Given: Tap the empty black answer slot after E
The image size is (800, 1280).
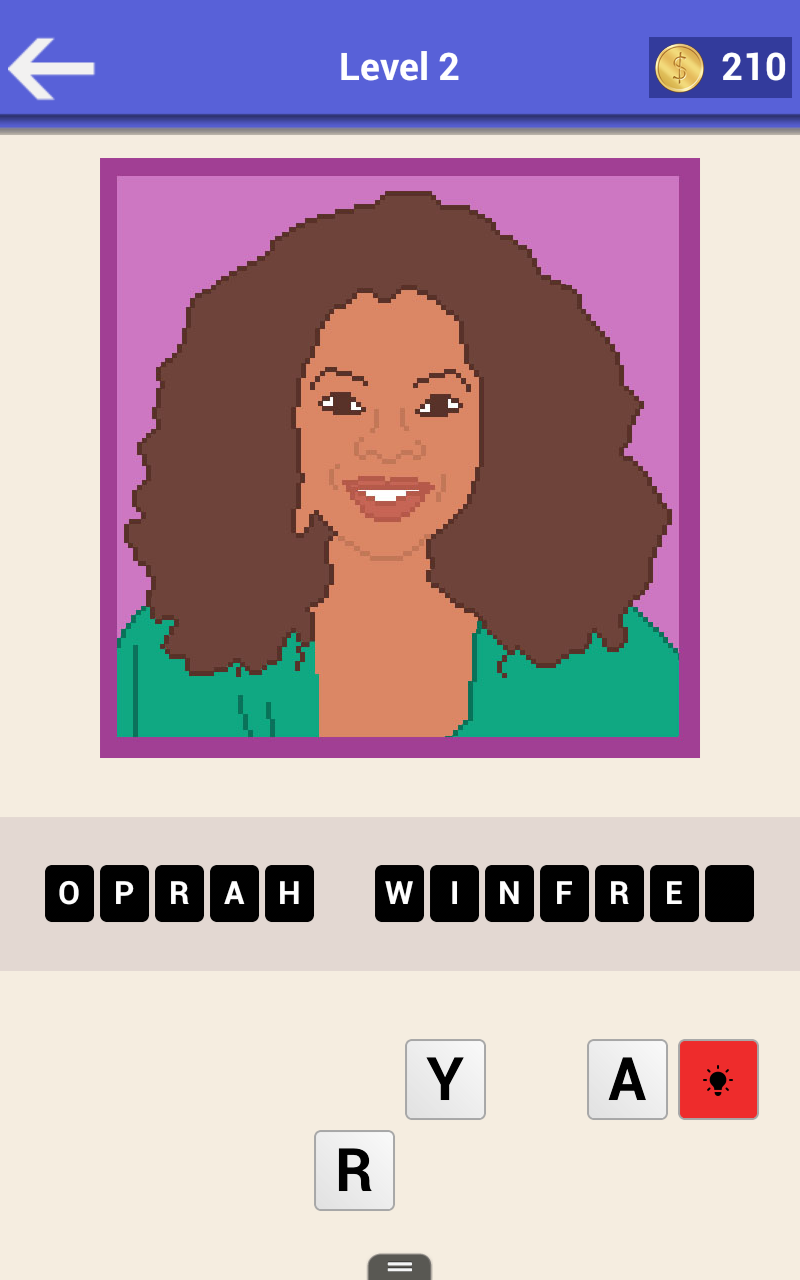Looking at the screenshot, I should click(x=728, y=893).
